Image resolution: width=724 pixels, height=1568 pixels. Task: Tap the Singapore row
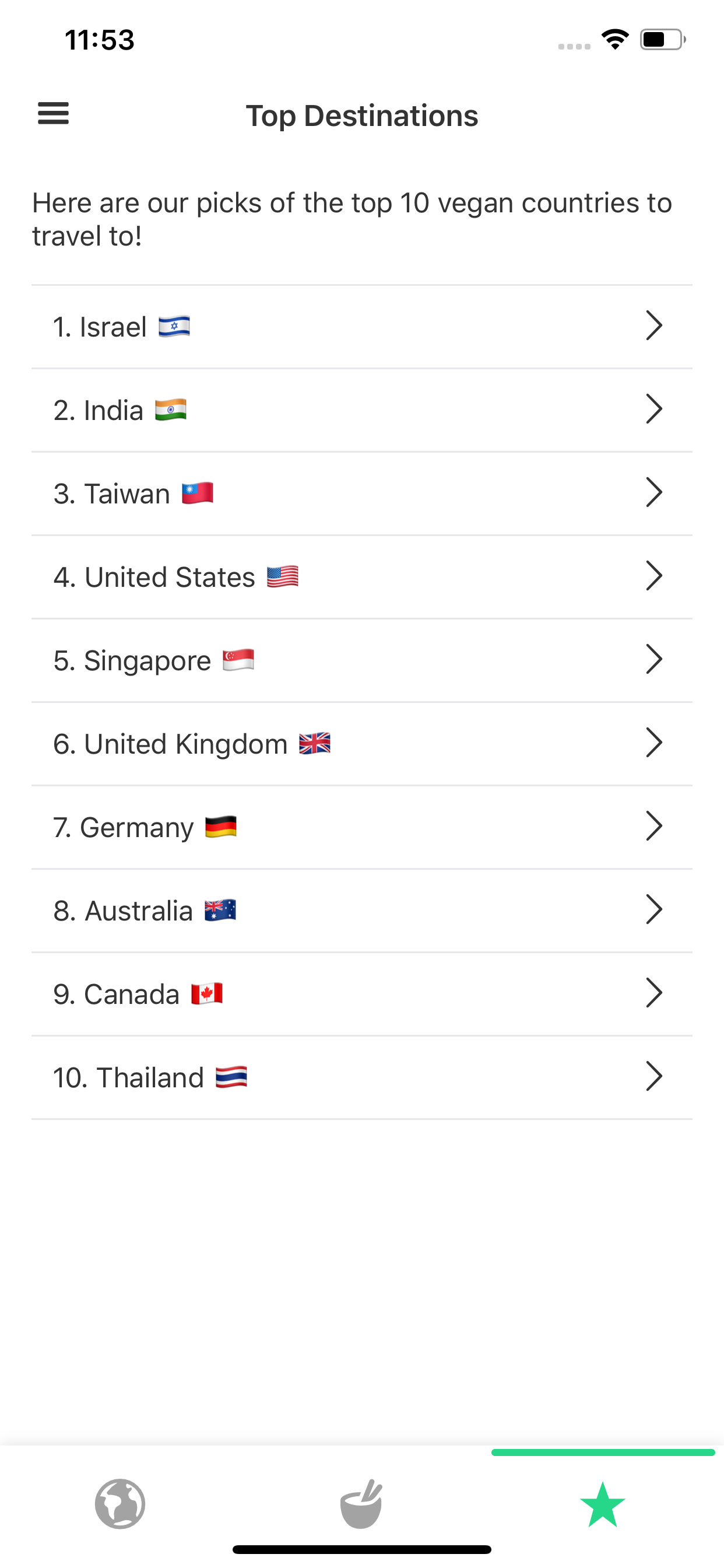[x=362, y=660]
